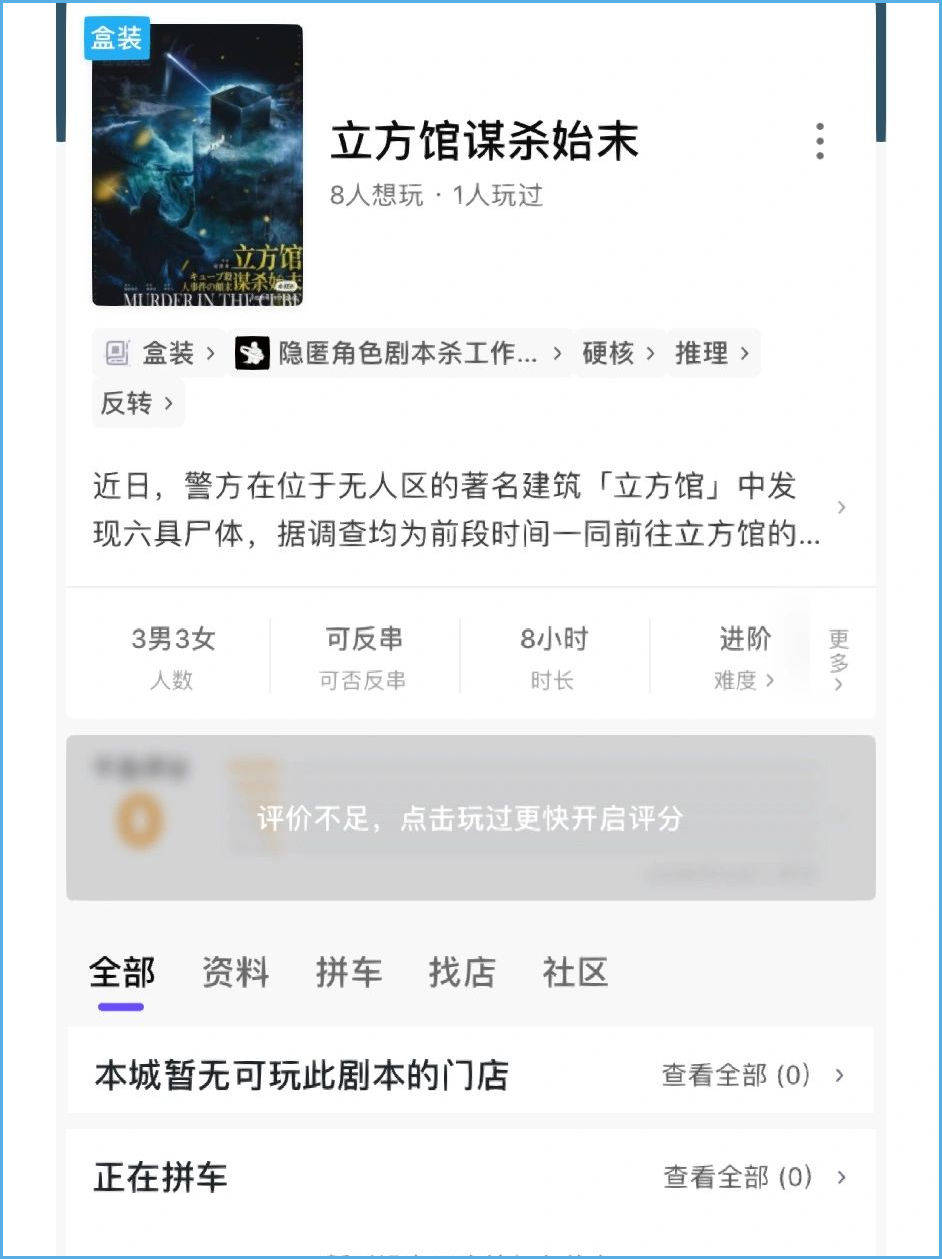
Task: Open the 盒装 tag chip
Action: tap(160, 353)
